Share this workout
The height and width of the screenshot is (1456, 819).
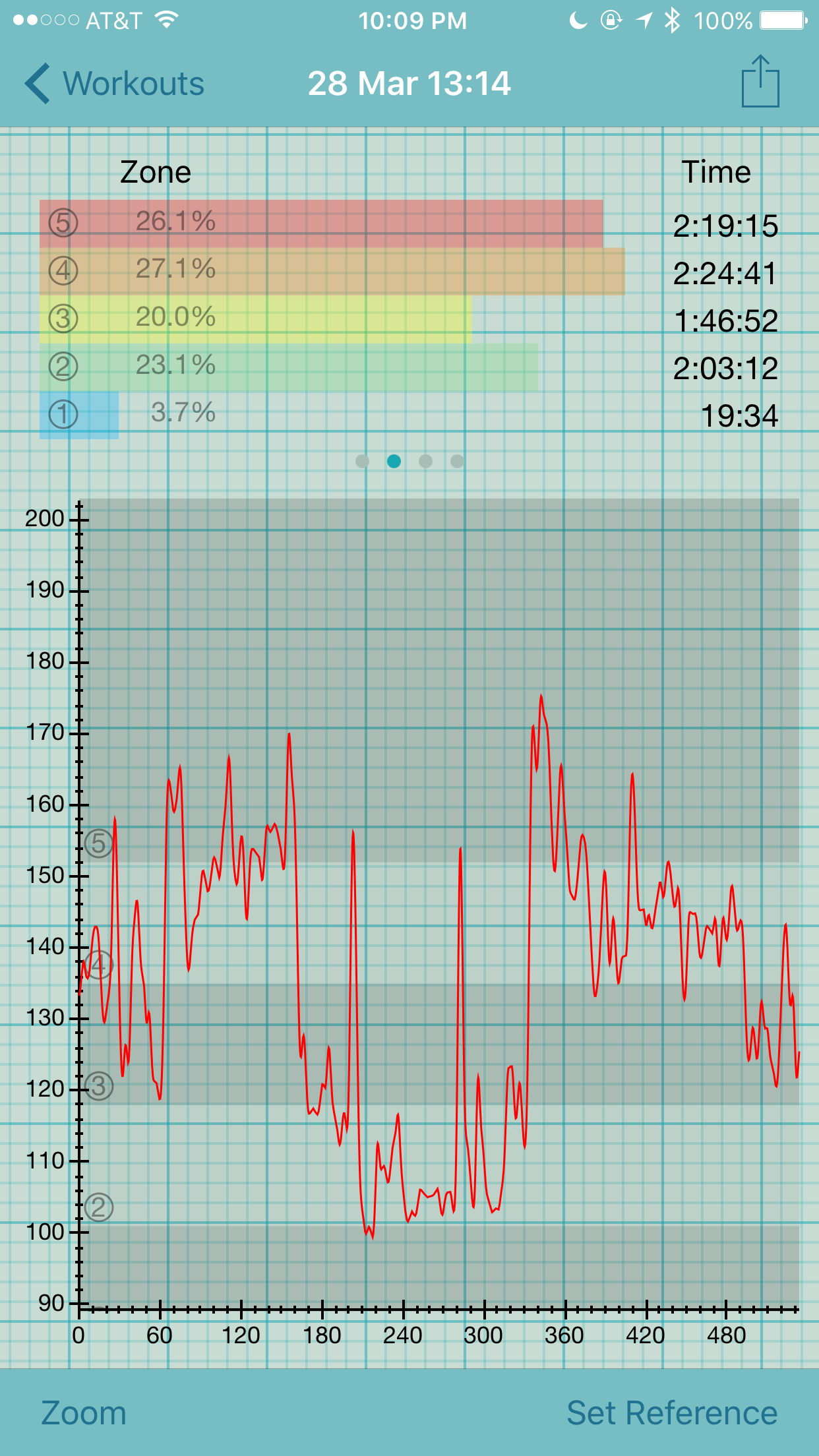tap(760, 81)
